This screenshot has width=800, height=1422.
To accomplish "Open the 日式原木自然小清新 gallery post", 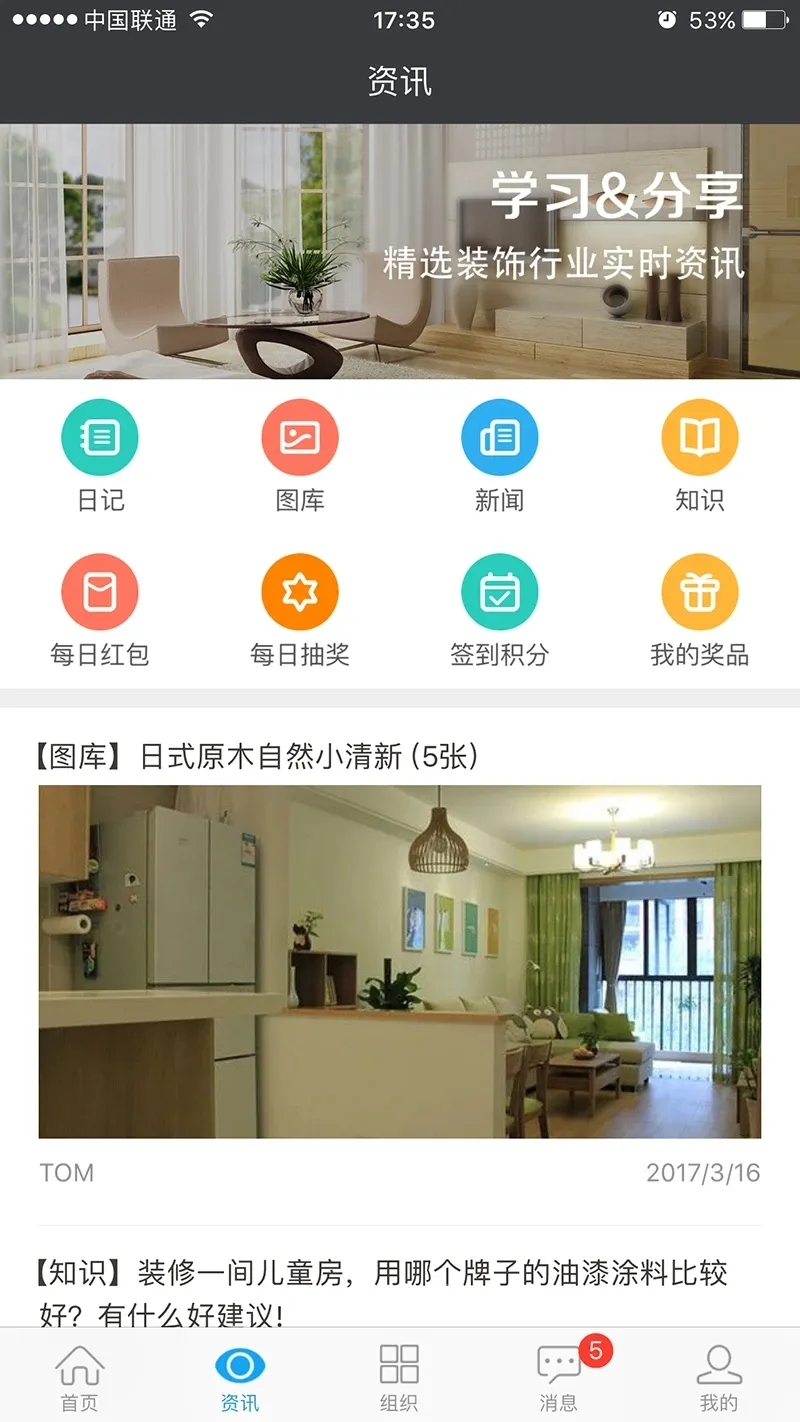I will click(400, 960).
